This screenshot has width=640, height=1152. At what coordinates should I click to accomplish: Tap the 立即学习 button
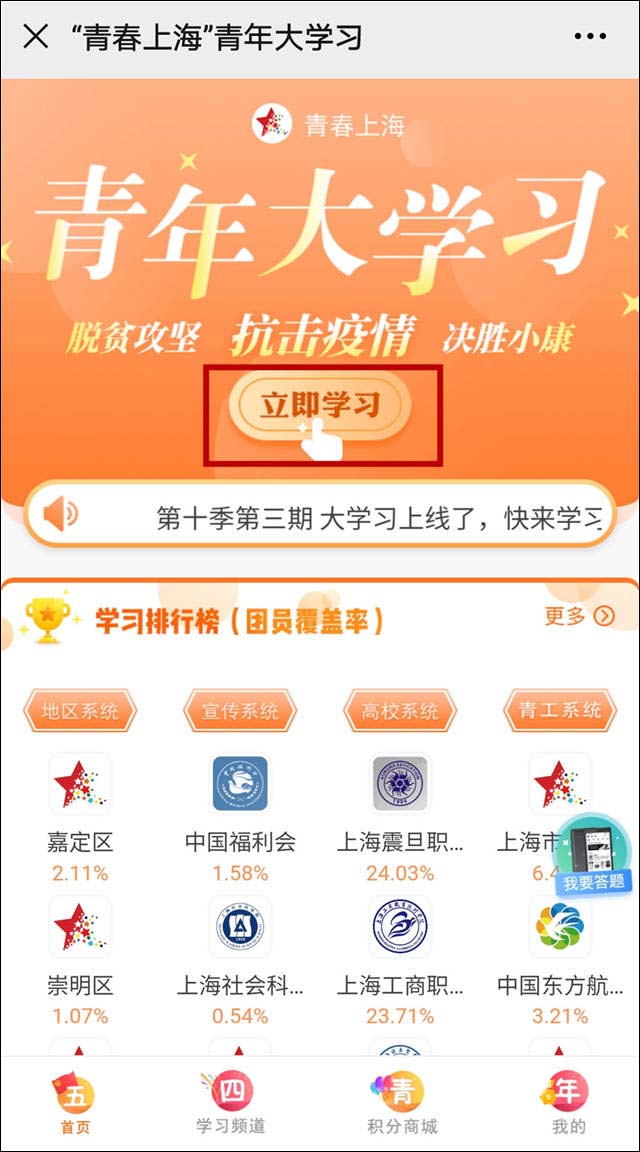[320, 406]
